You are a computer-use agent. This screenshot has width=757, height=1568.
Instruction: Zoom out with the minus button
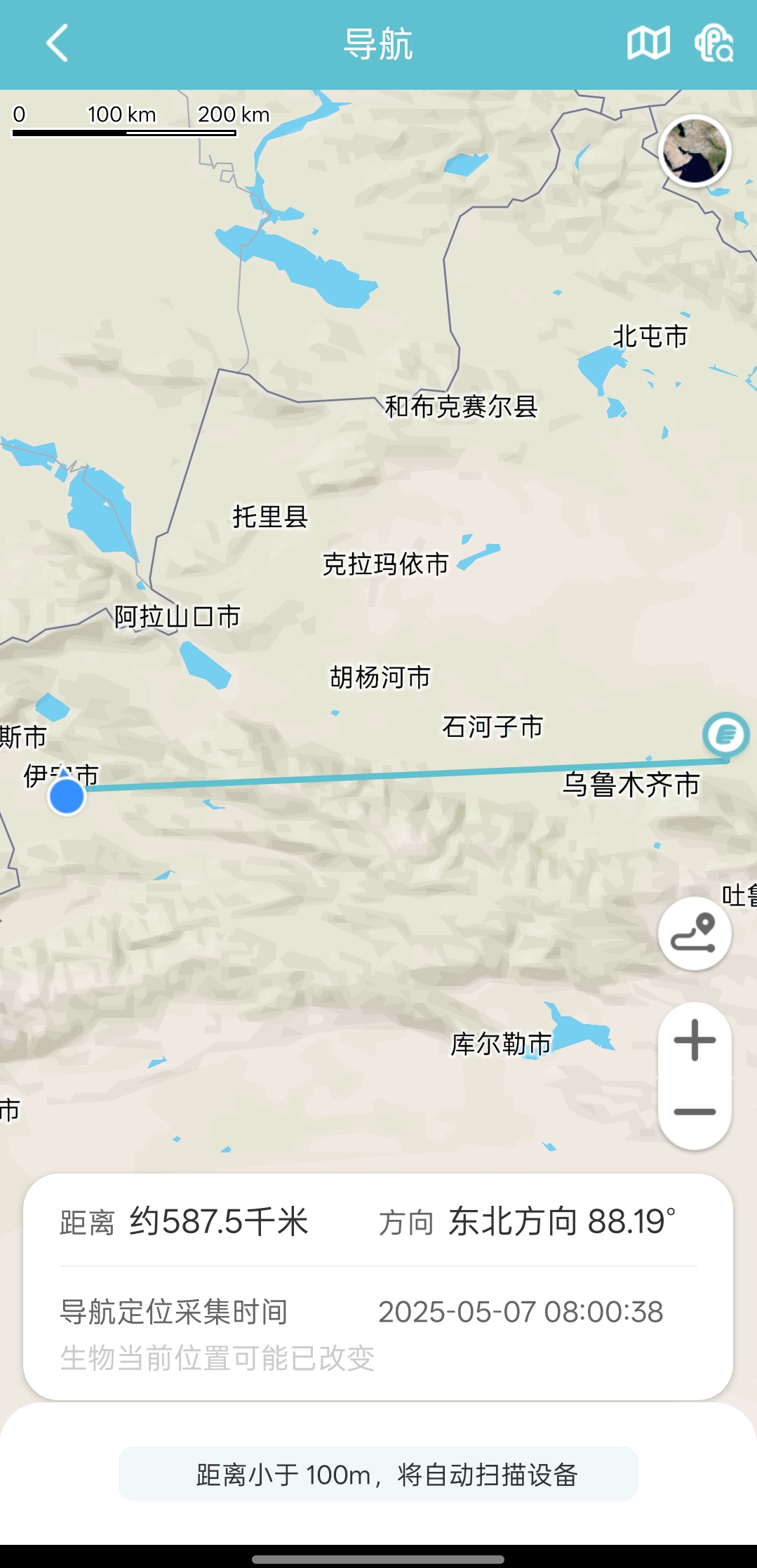pyautogui.click(x=695, y=1112)
